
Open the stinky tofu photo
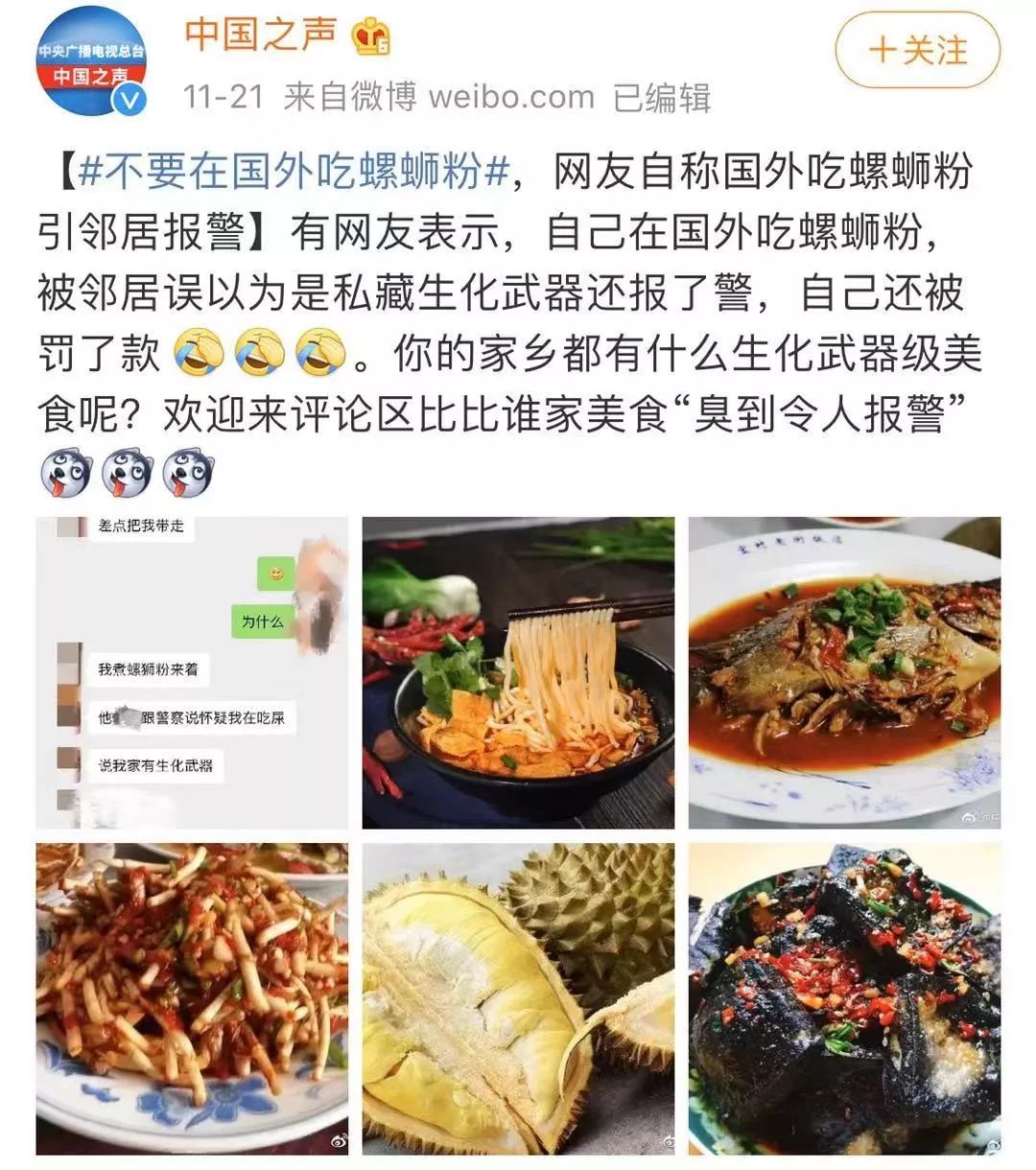[844, 998]
